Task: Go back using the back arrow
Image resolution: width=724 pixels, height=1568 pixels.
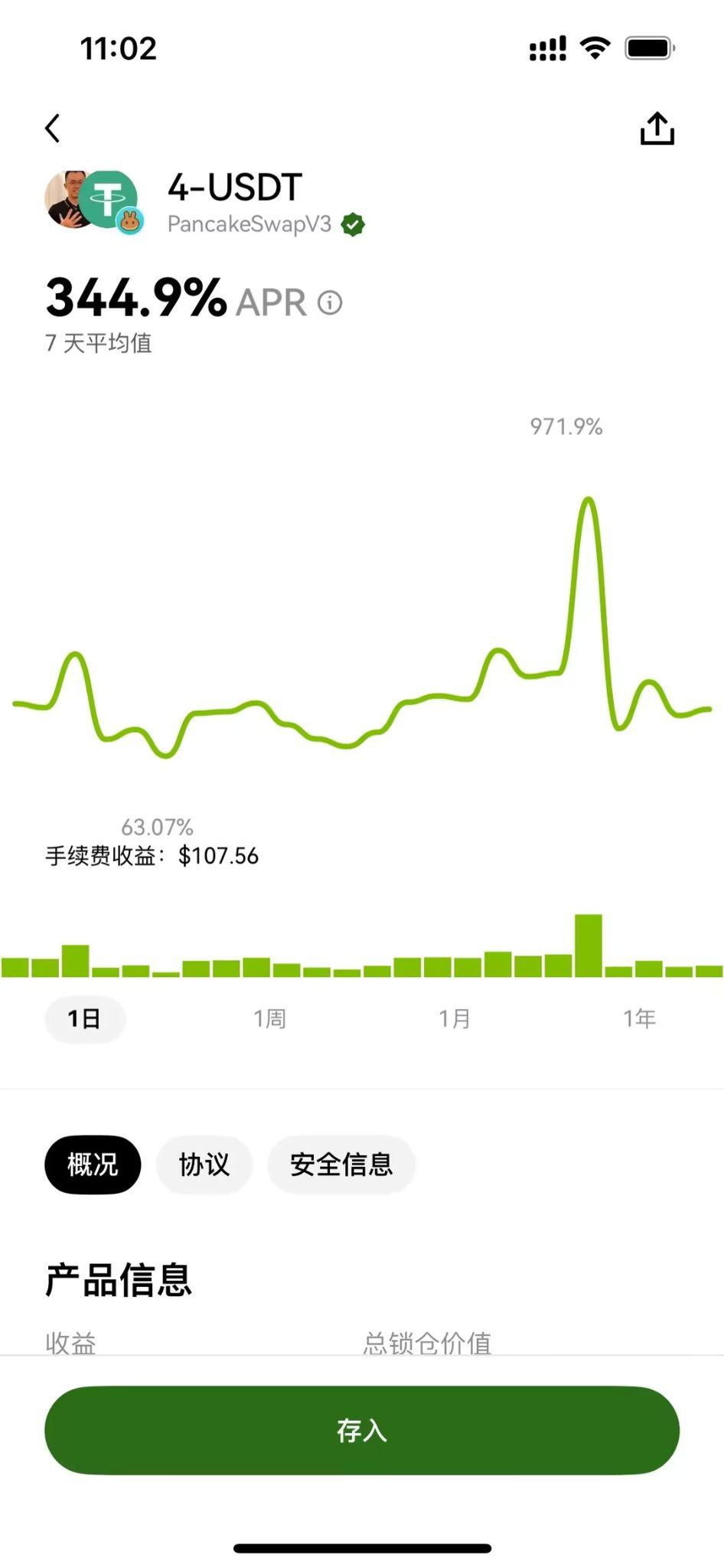Action: click(52, 129)
